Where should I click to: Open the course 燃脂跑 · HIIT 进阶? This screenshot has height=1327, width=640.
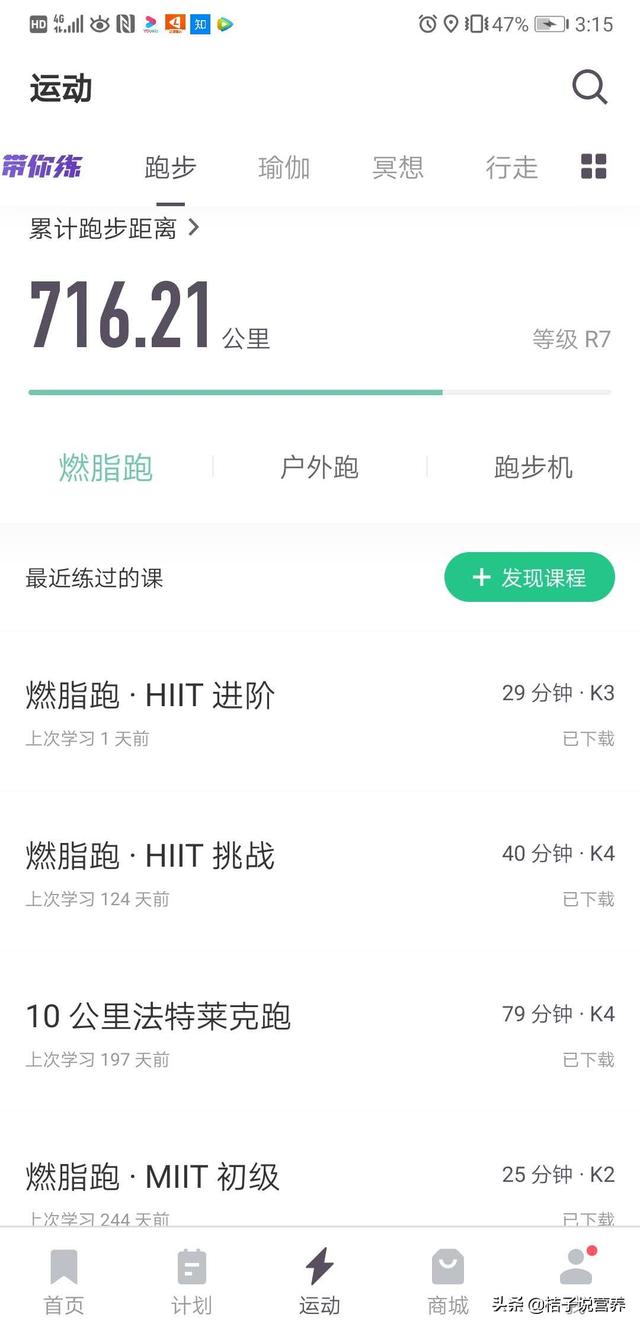pyautogui.click(x=320, y=712)
